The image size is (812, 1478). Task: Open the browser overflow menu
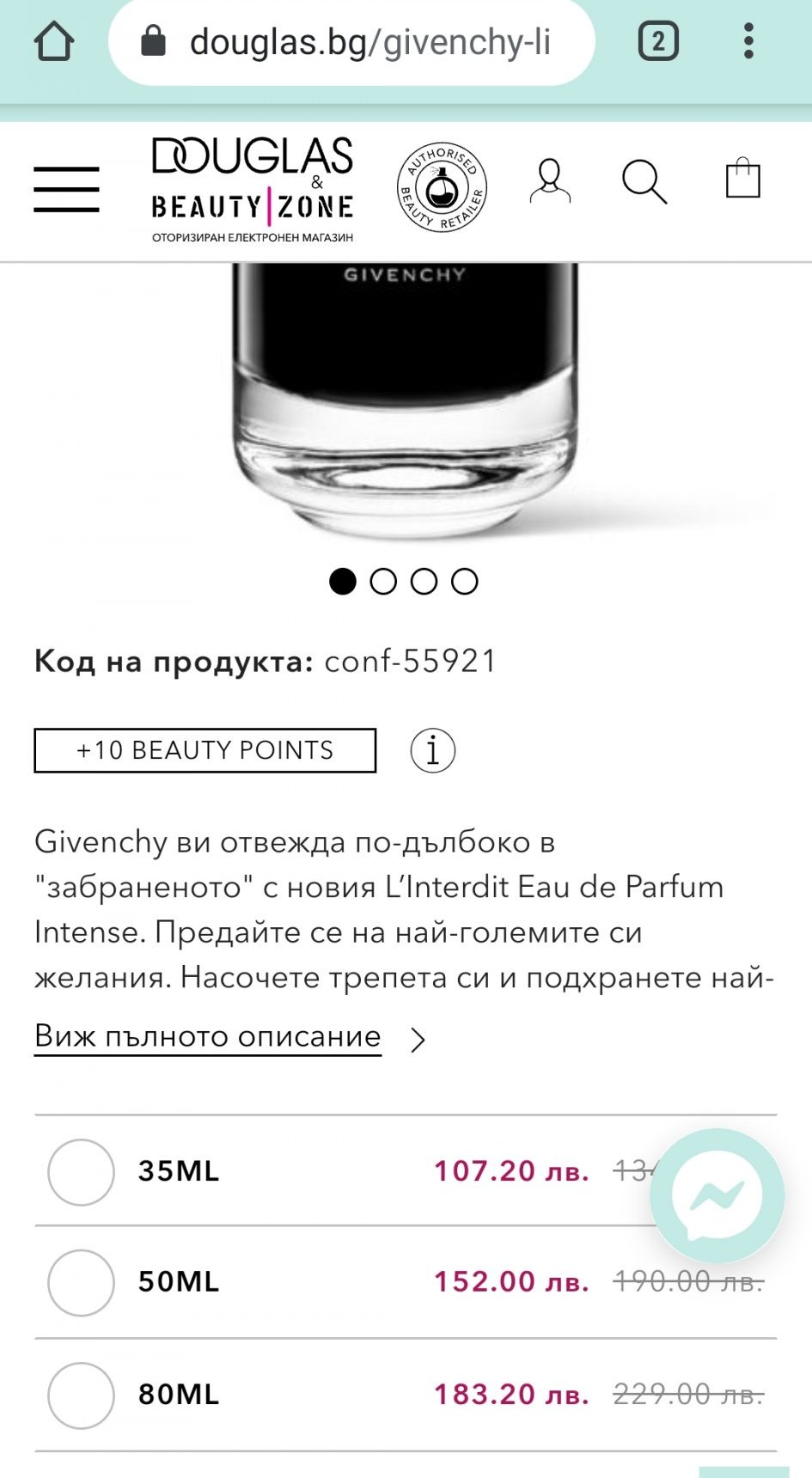pos(748,41)
